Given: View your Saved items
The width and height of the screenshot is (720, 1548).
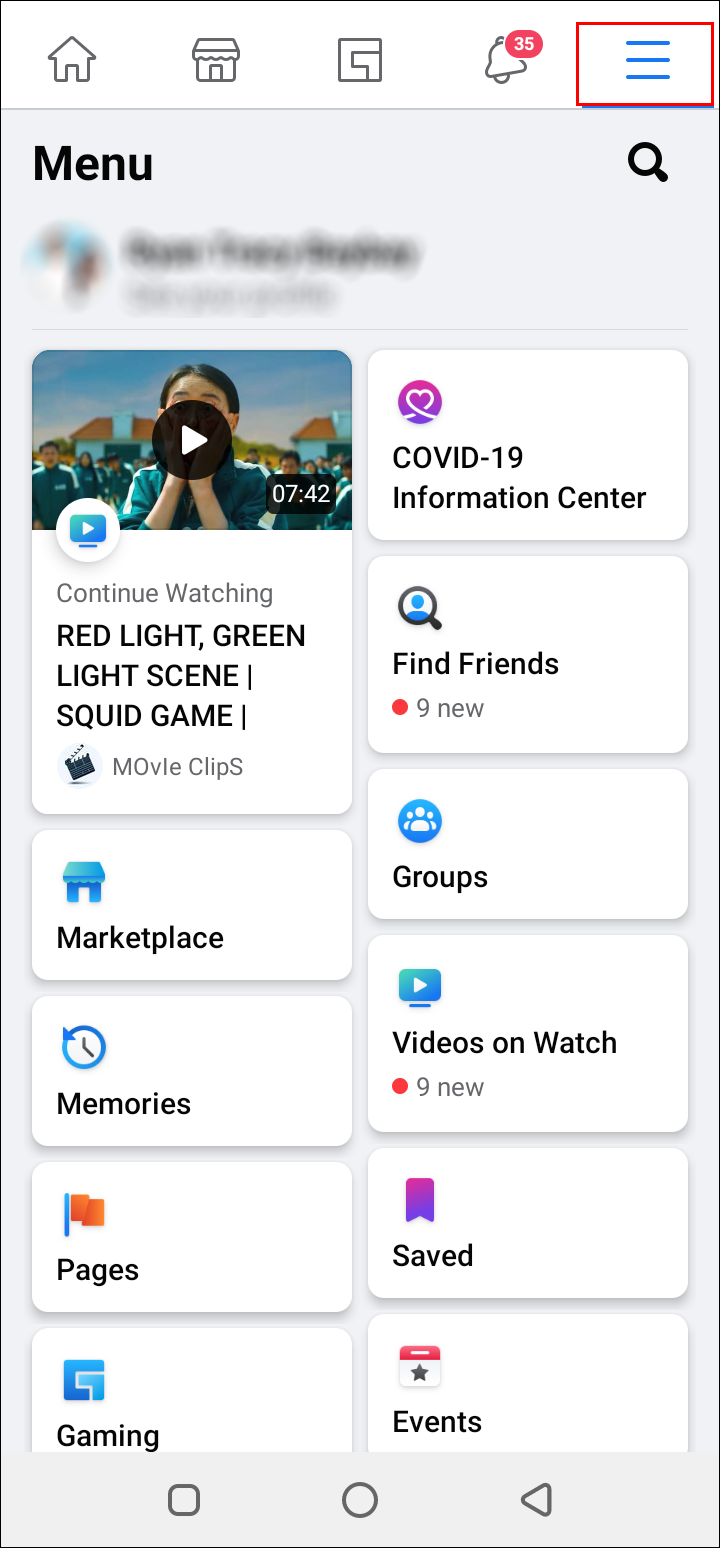Looking at the screenshot, I should coord(528,1223).
